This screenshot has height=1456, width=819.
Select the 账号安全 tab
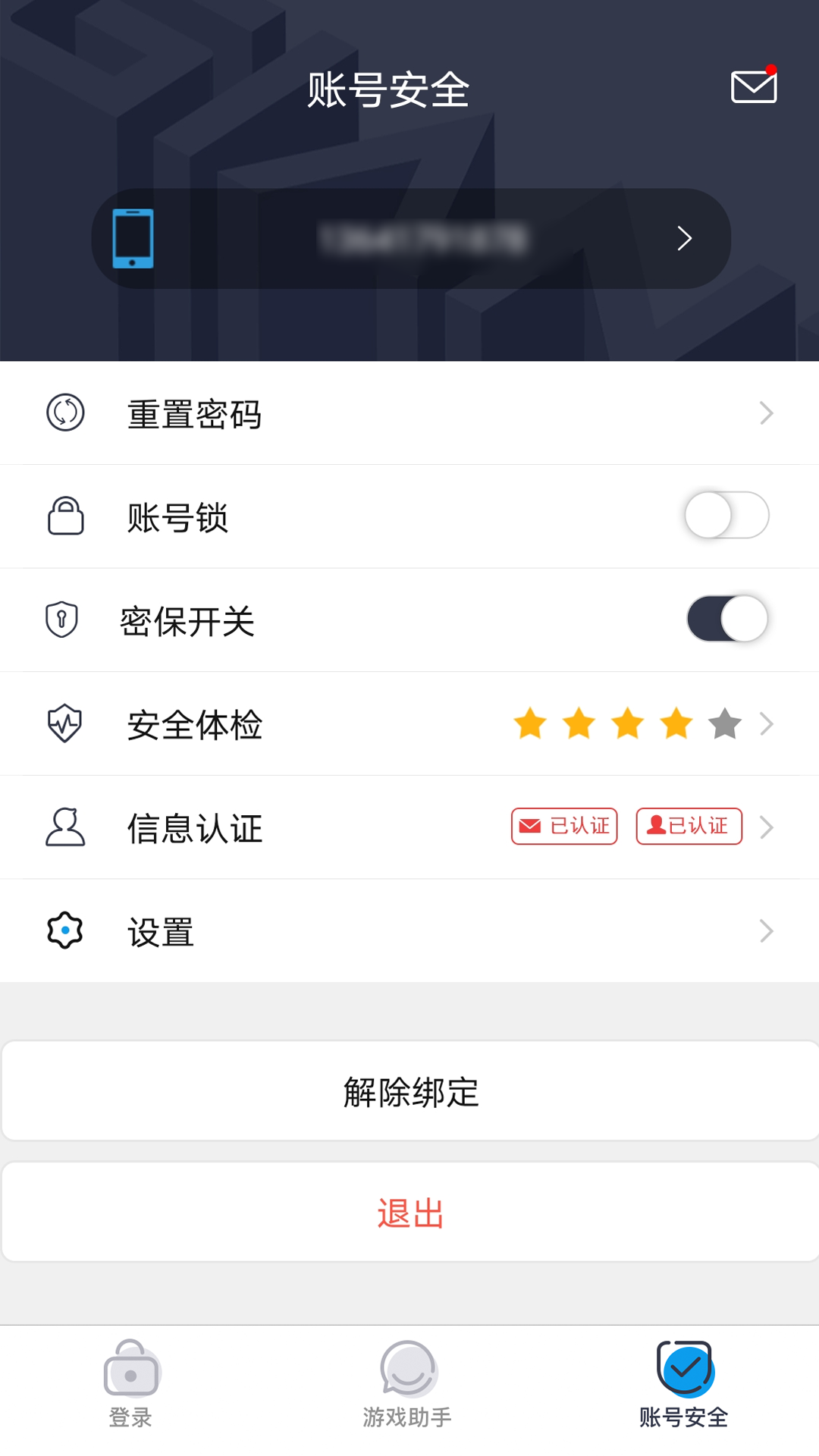[x=684, y=1385]
